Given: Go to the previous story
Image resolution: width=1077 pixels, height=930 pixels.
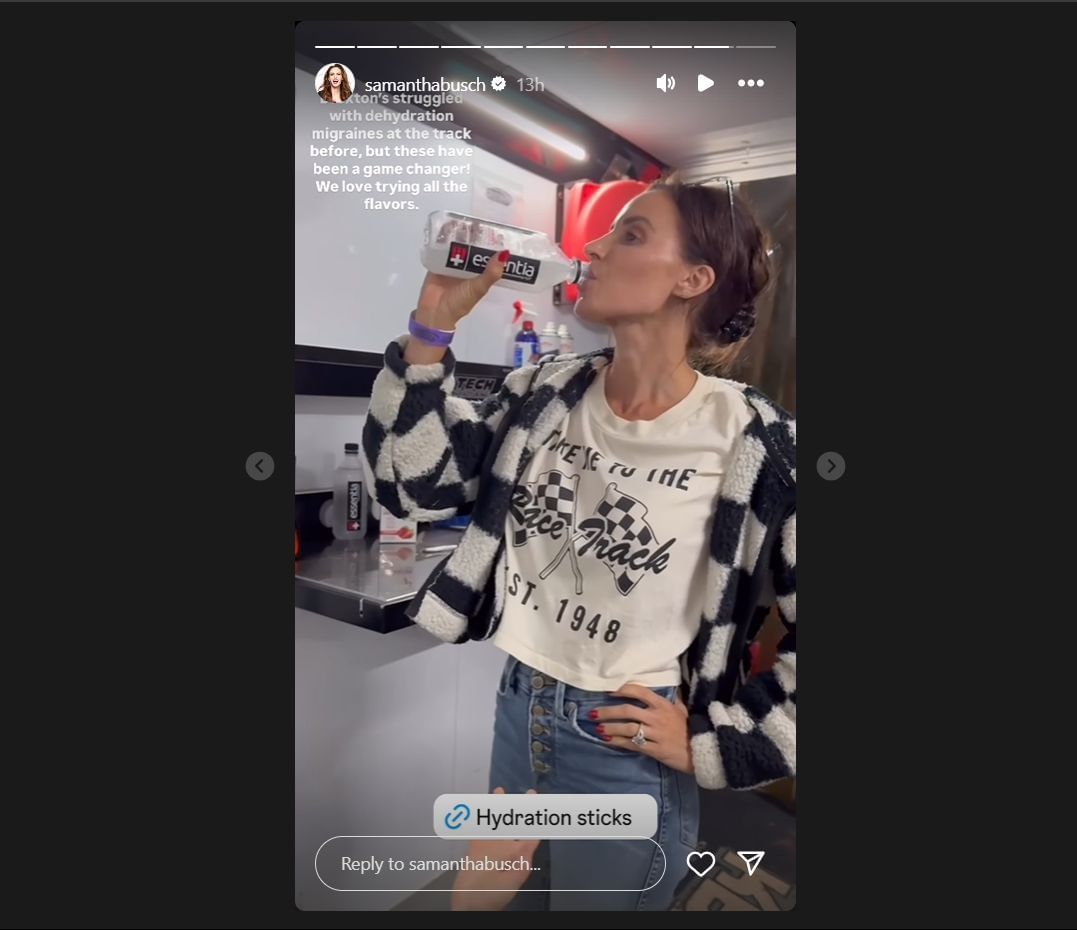Looking at the screenshot, I should coord(260,466).
